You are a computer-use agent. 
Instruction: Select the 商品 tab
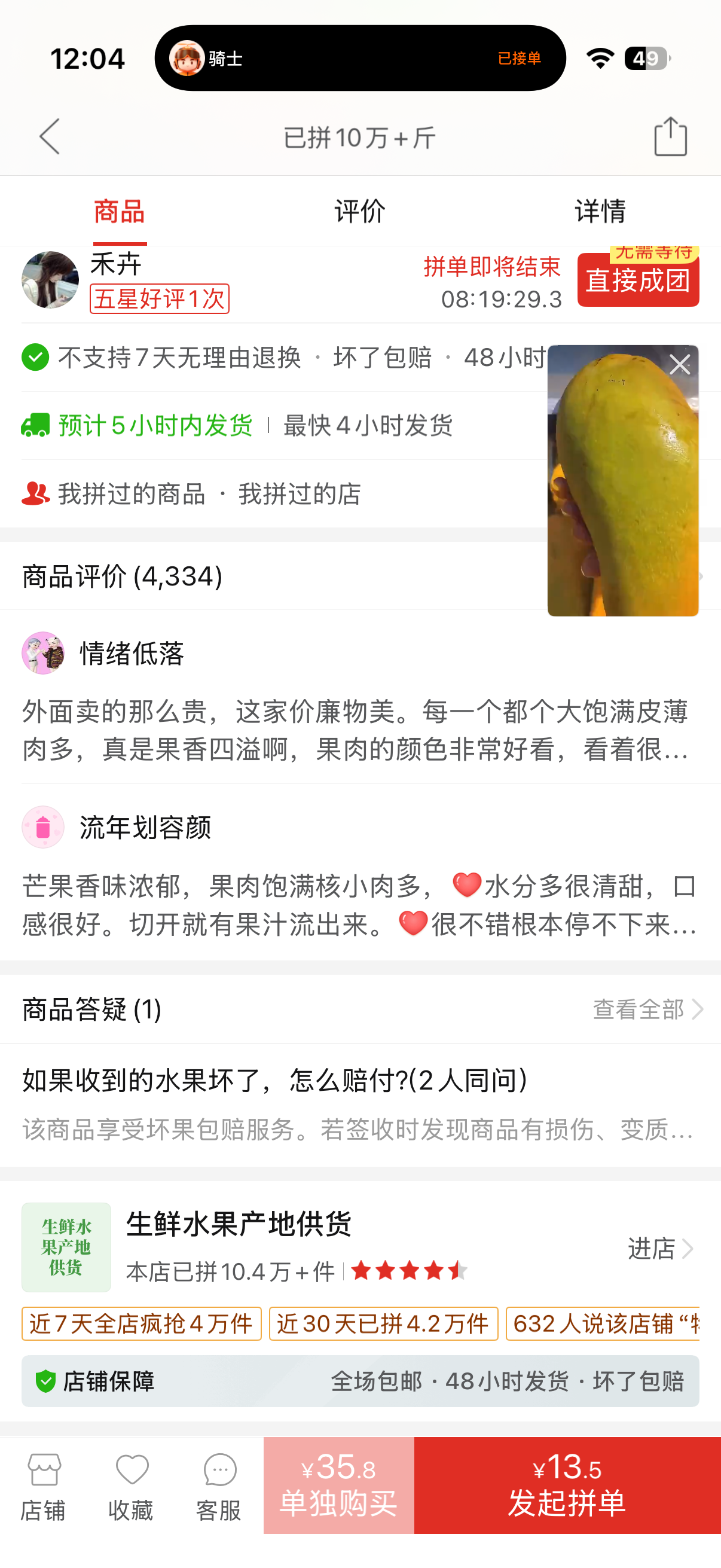pyautogui.click(x=119, y=211)
